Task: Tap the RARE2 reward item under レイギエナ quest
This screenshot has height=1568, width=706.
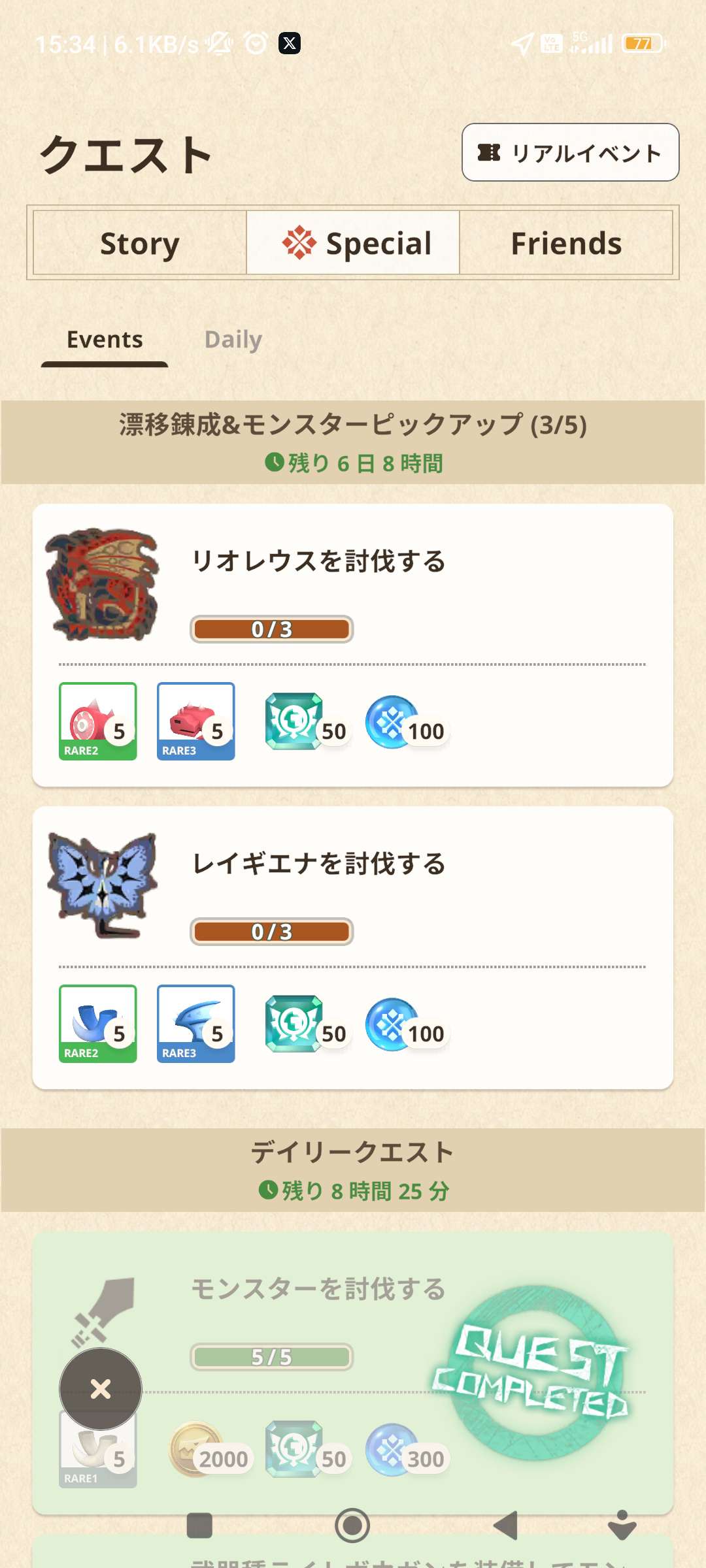Action: (98, 1024)
